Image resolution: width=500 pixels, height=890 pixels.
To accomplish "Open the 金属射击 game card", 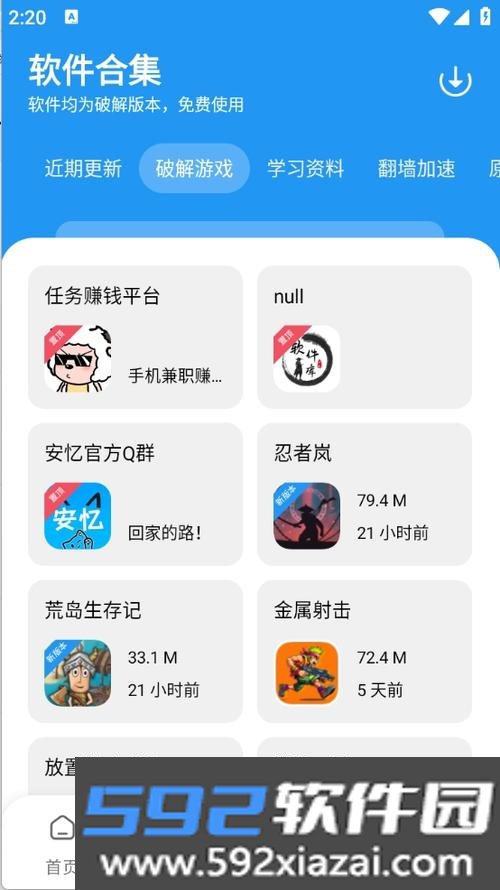I will click(364, 651).
